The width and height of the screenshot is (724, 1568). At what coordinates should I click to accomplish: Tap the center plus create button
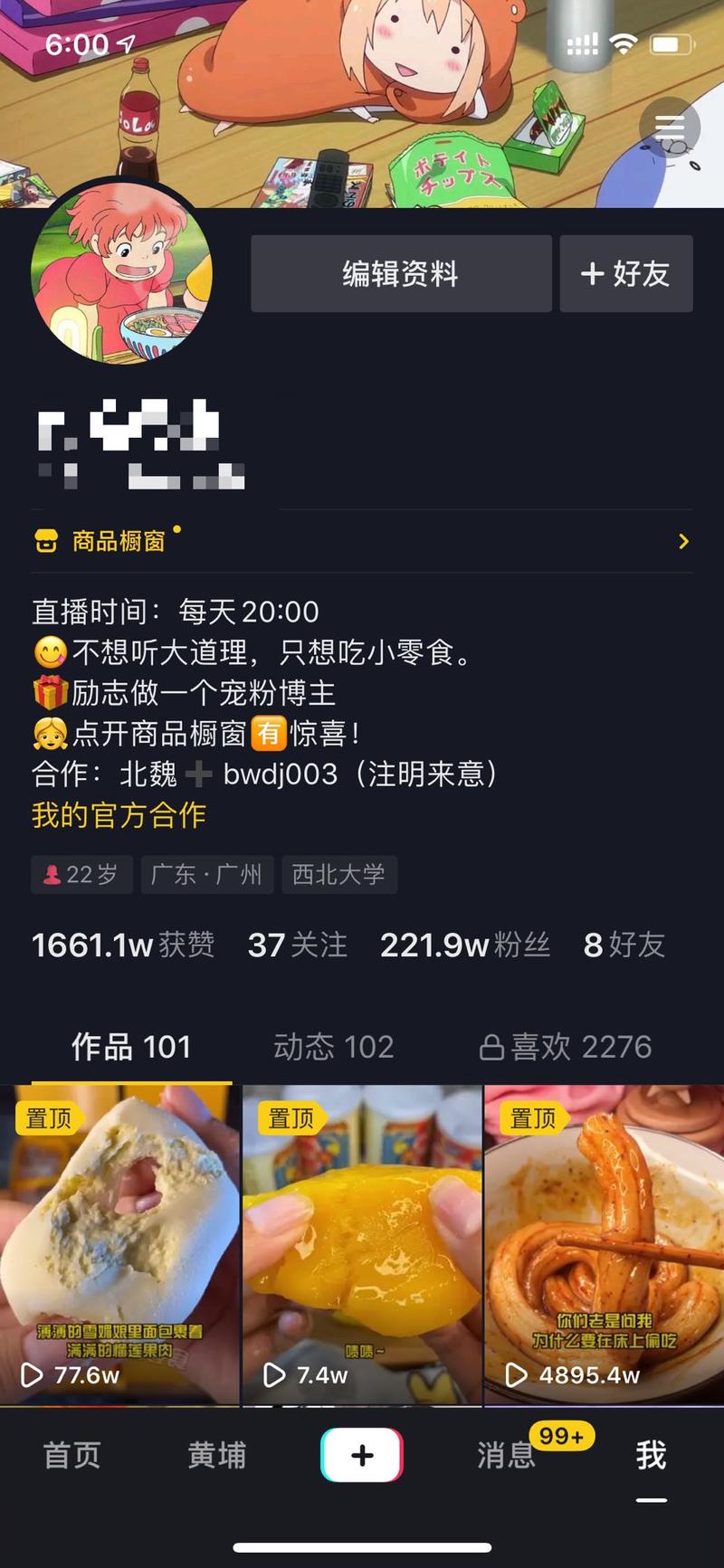(x=362, y=1454)
